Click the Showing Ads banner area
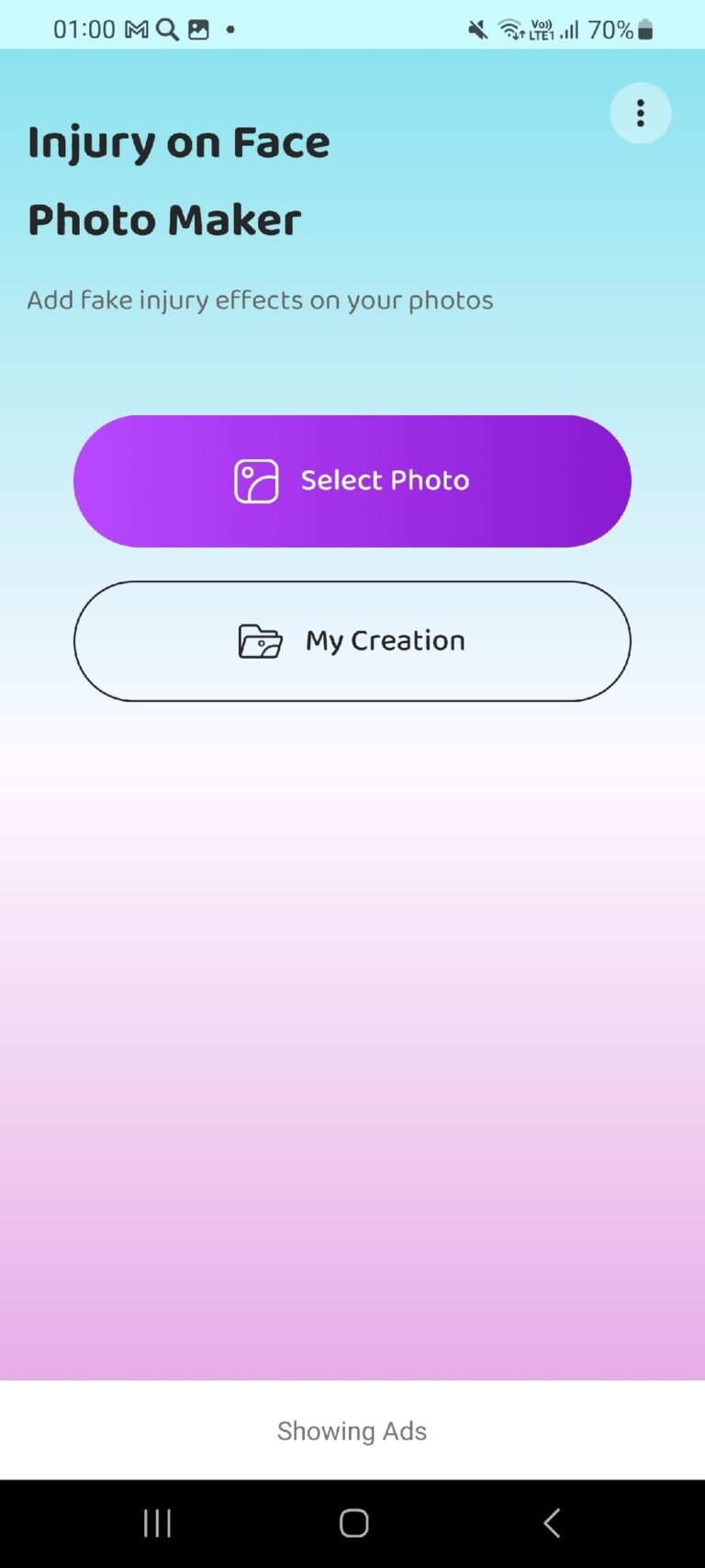 coord(352,1430)
